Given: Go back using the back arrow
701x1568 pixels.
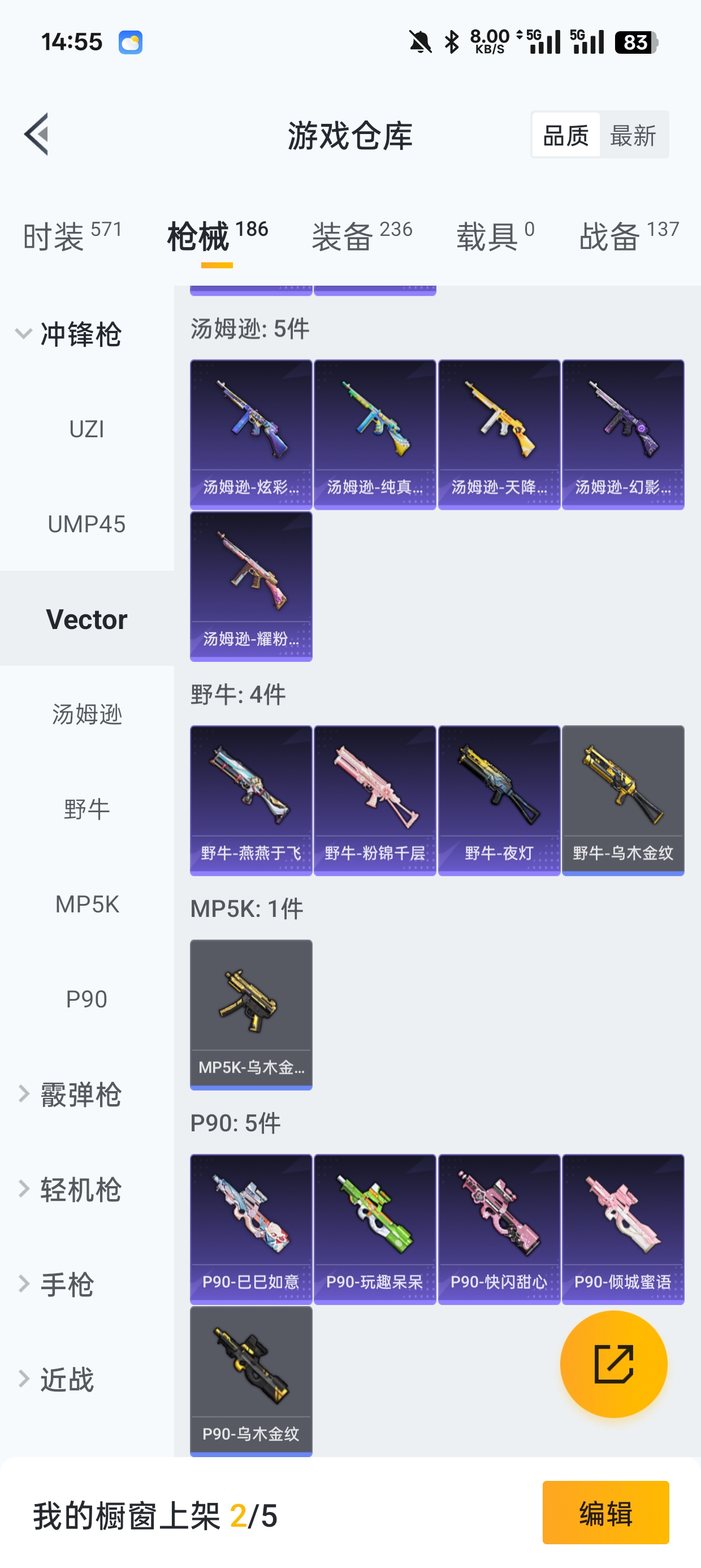Looking at the screenshot, I should (x=37, y=135).
